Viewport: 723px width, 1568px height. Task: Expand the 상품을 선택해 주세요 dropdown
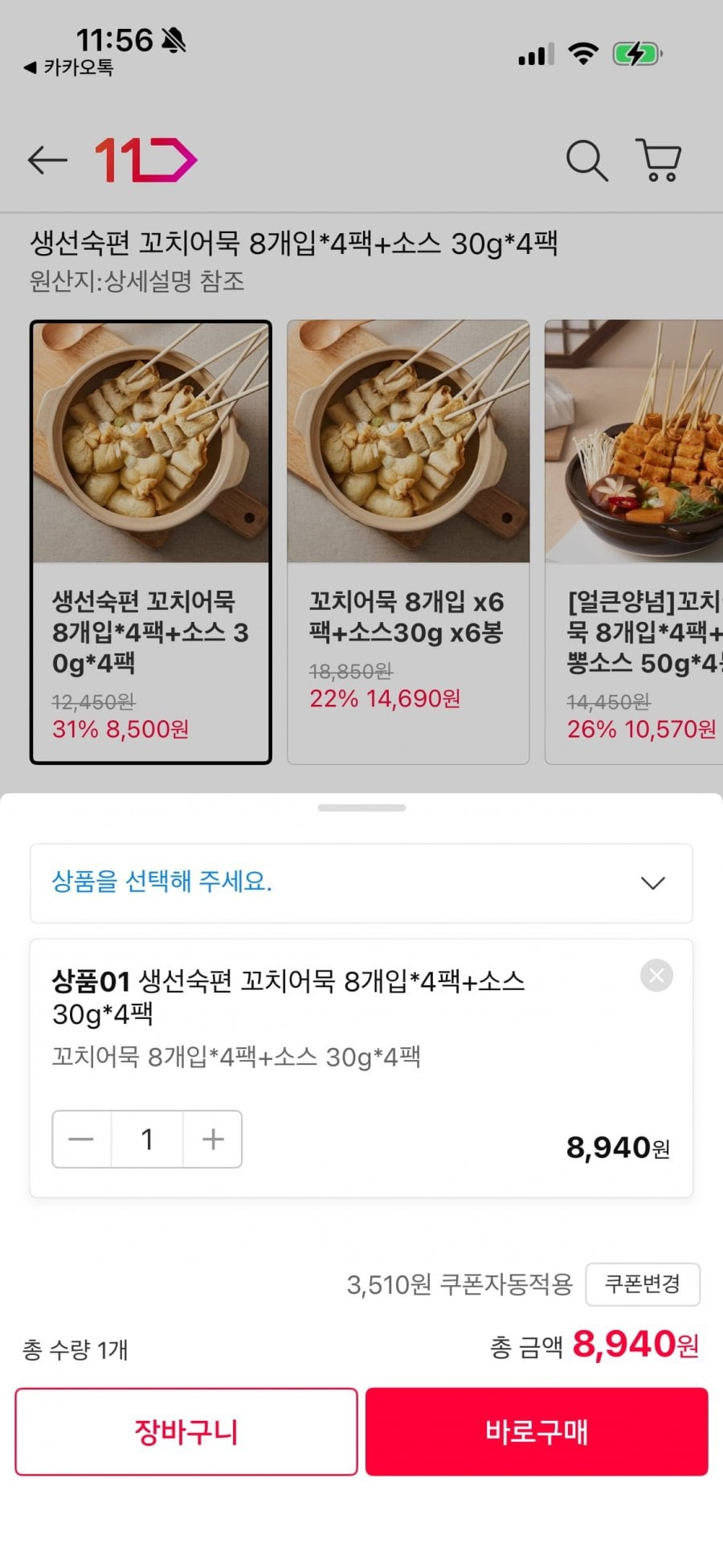click(x=361, y=882)
